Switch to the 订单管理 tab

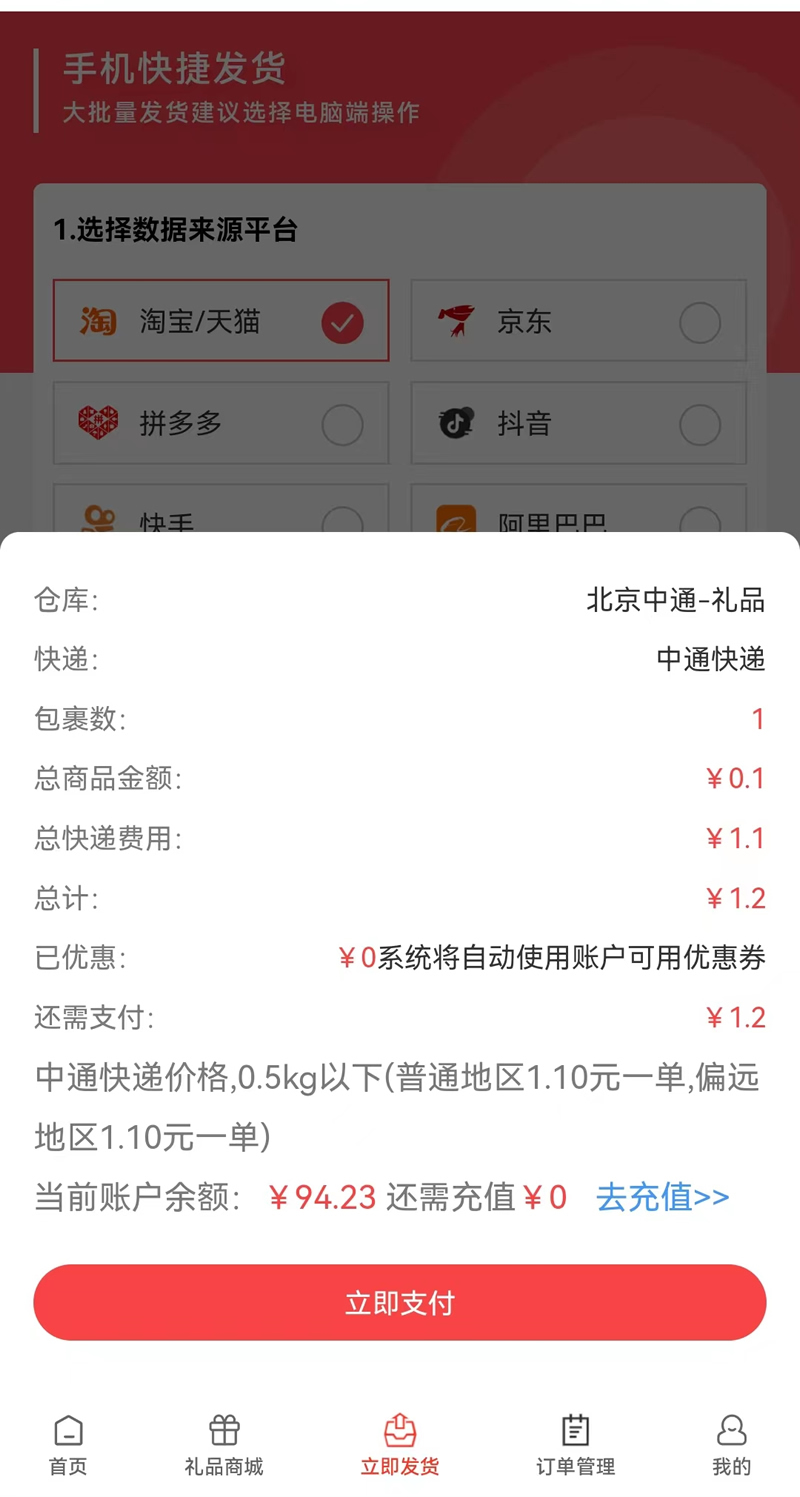pyautogui.click(x=575, y=1445)
